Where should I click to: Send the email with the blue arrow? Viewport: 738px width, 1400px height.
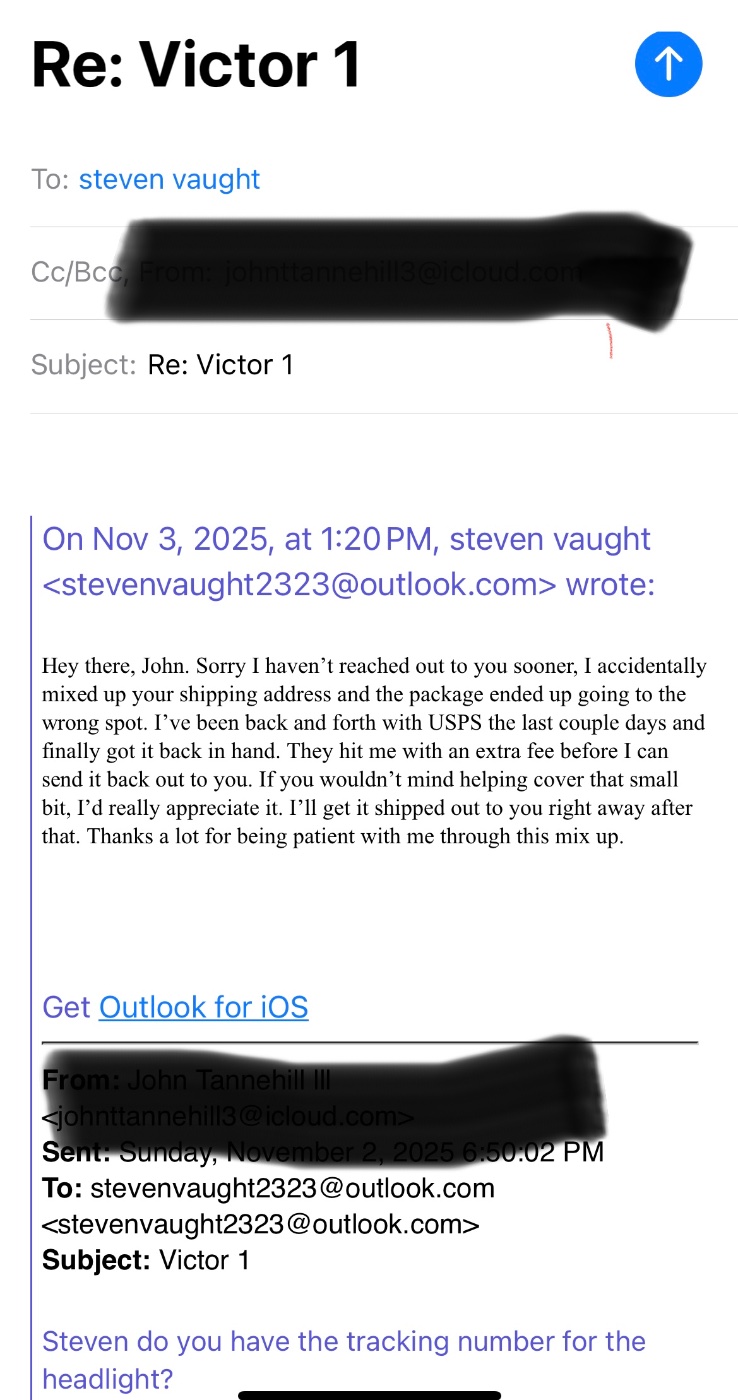tap(668, 63)
